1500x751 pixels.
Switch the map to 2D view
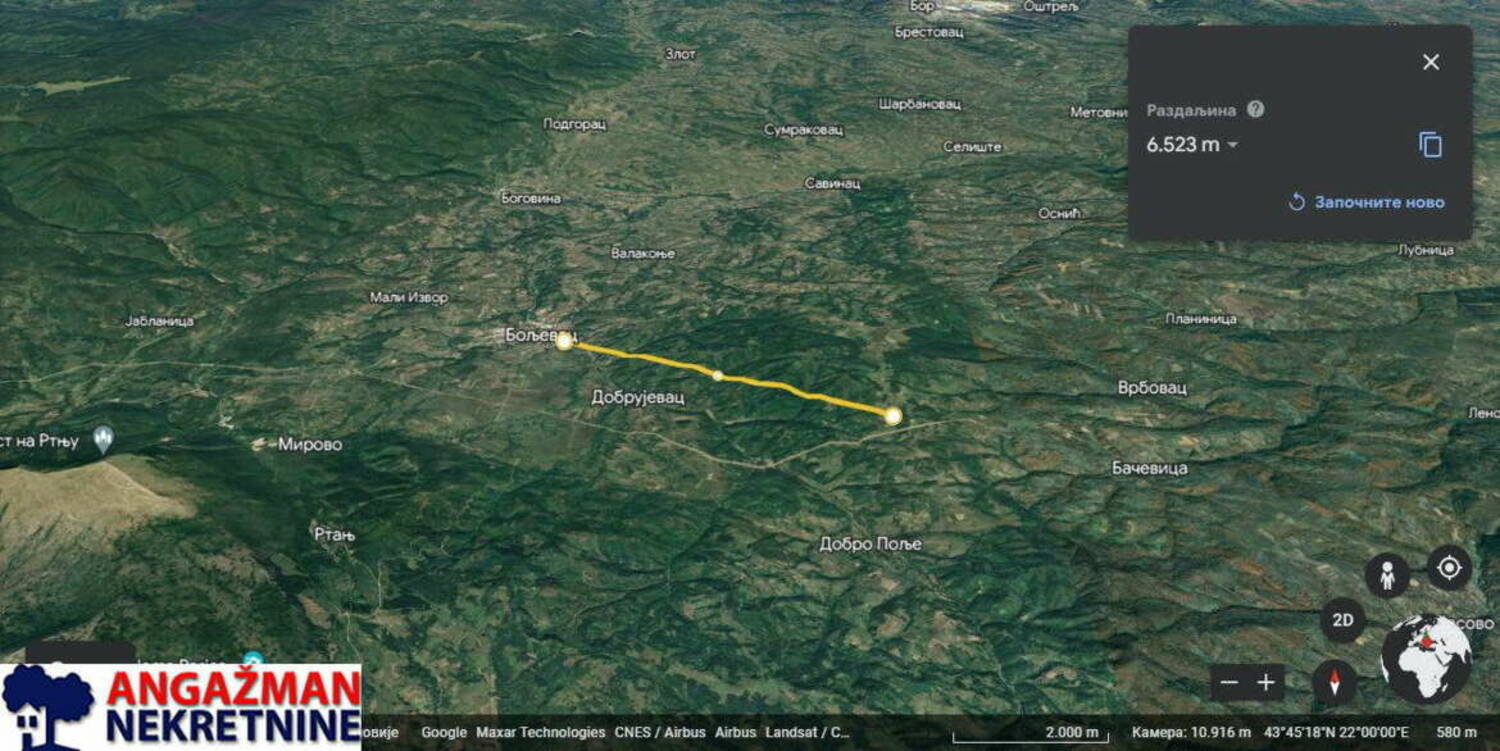click(1342, 620)
